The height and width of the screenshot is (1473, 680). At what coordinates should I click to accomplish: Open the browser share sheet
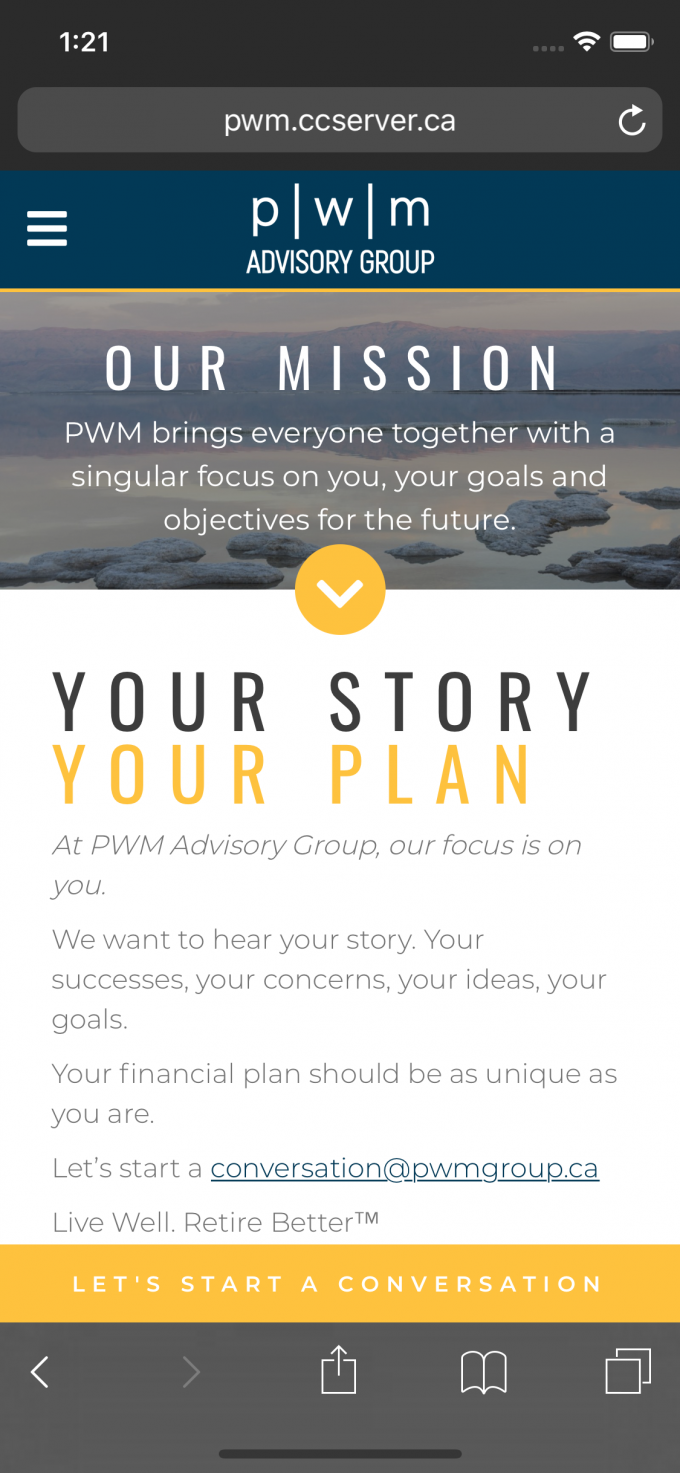(339, 1370)
